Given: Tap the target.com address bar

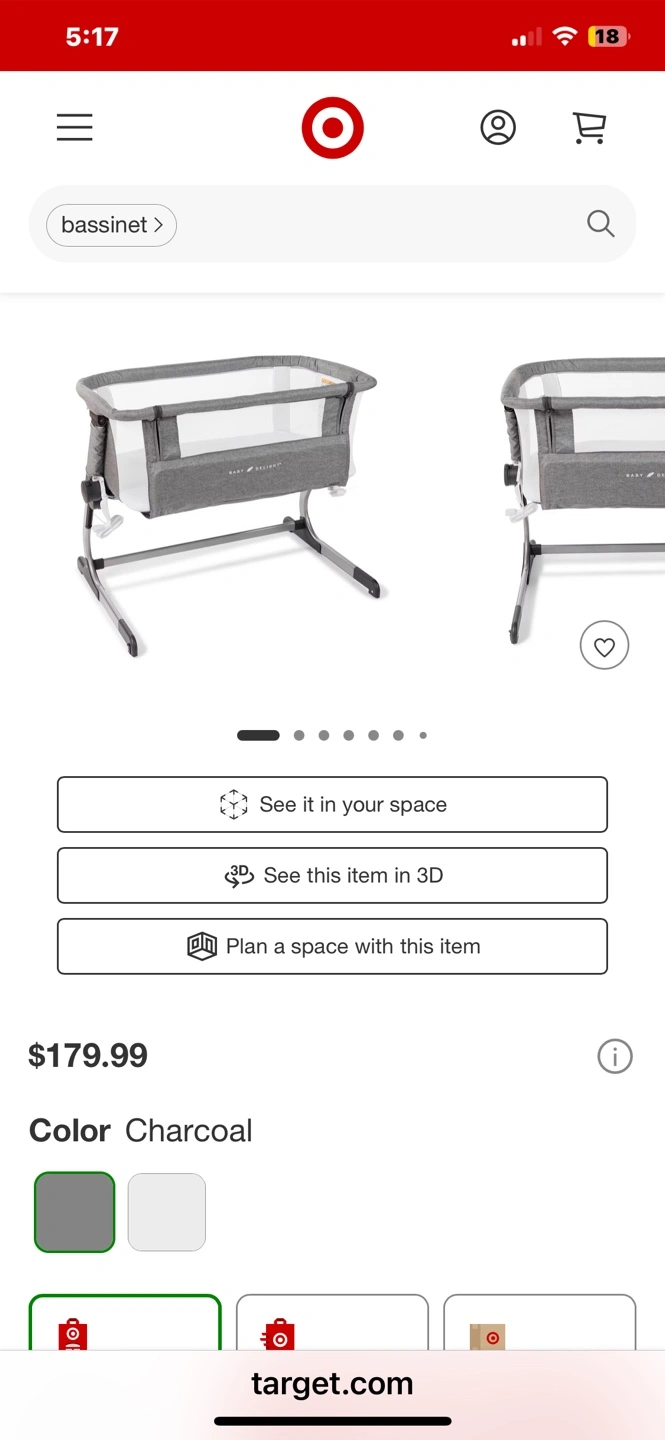Looking at the screenshot, I should pyautogui.click(x=332, y=1384).
